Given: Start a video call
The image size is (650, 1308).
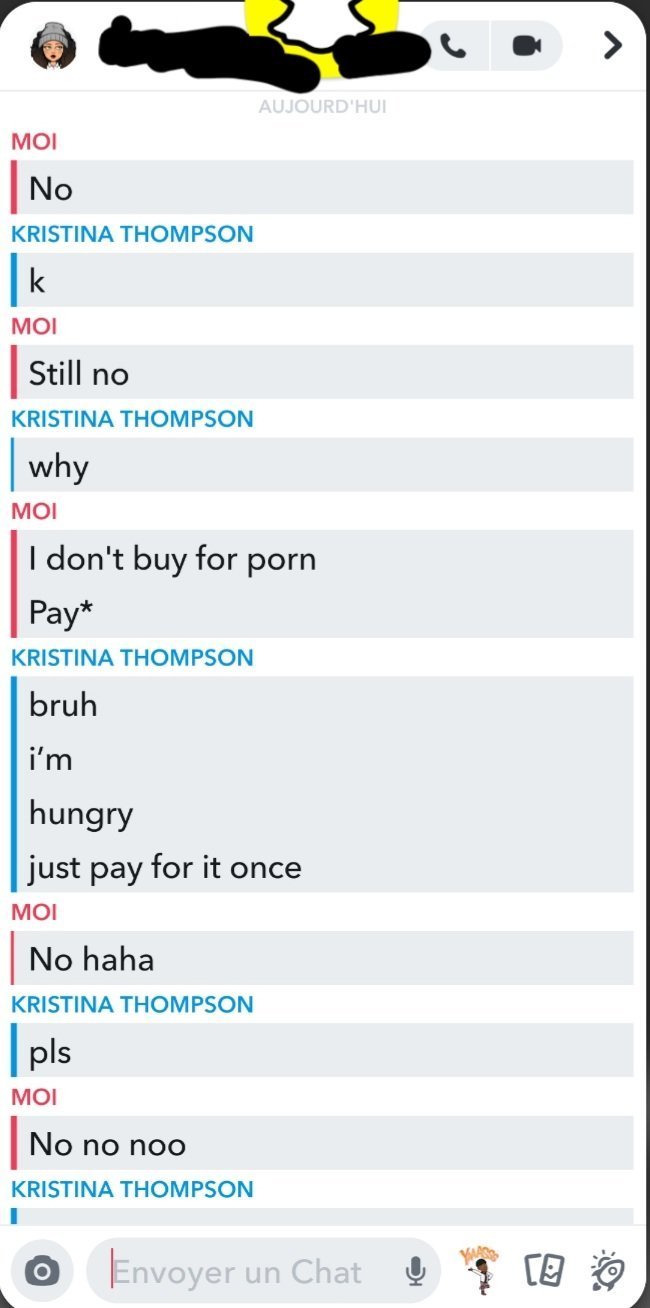Looking at the screenshot, I should pyautogui.click(x=526, y=46).
